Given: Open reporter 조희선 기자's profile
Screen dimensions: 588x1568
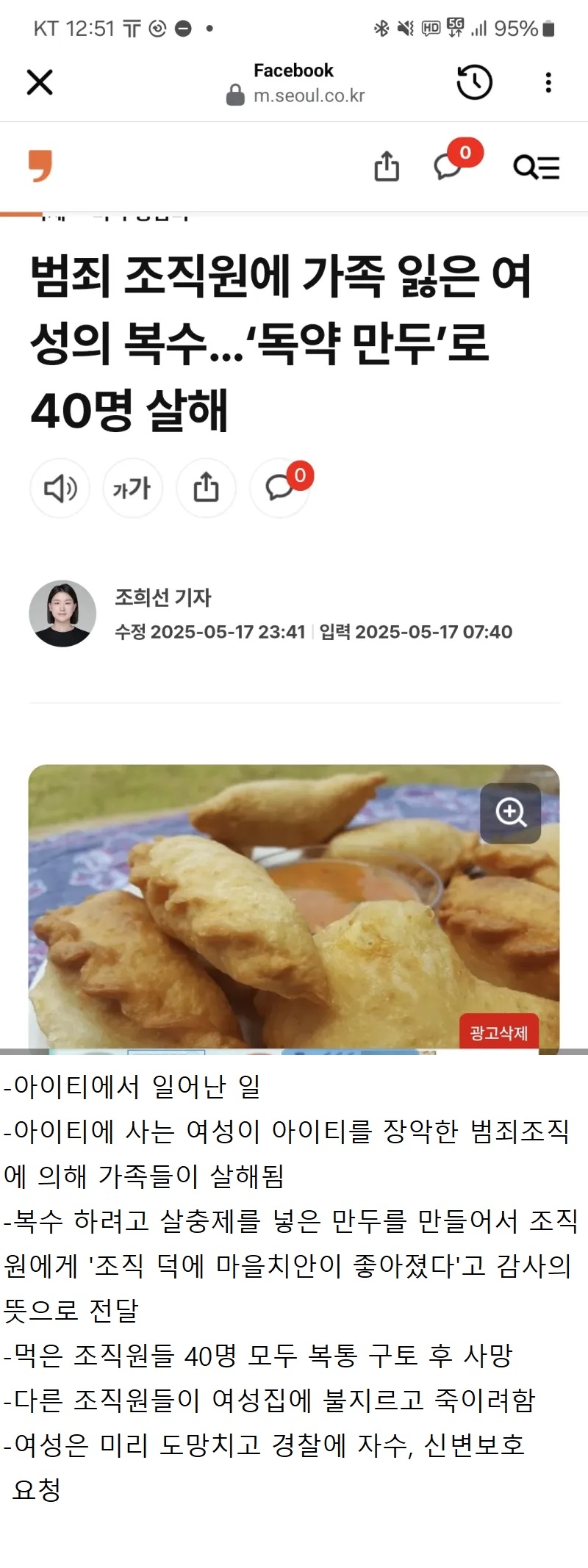Looking at the screenshot, I should (x=162, y=597).
